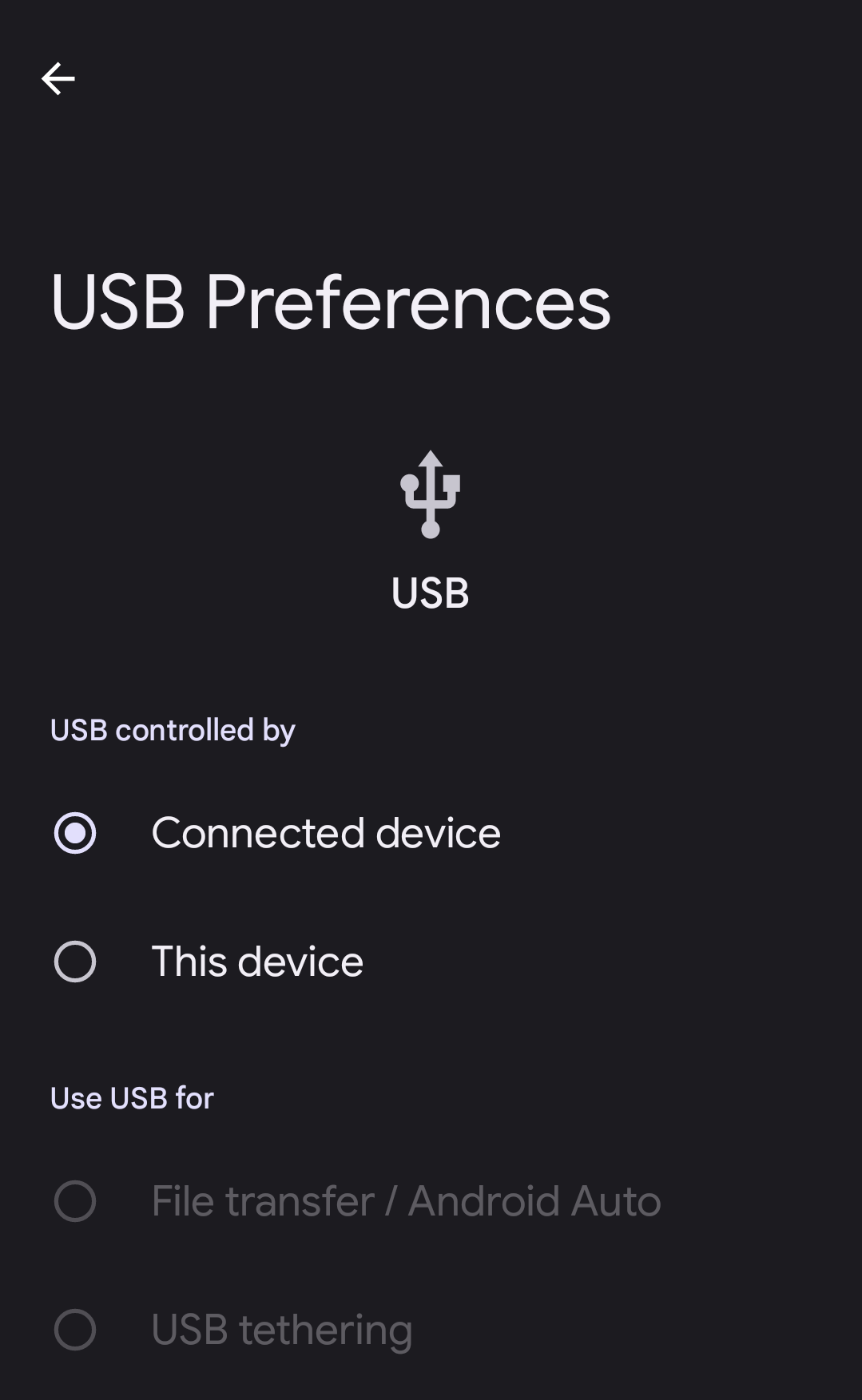Tap the empty radio circle beside This device
This screenshot has height=1400, width=862.
[x=76, y=962]
